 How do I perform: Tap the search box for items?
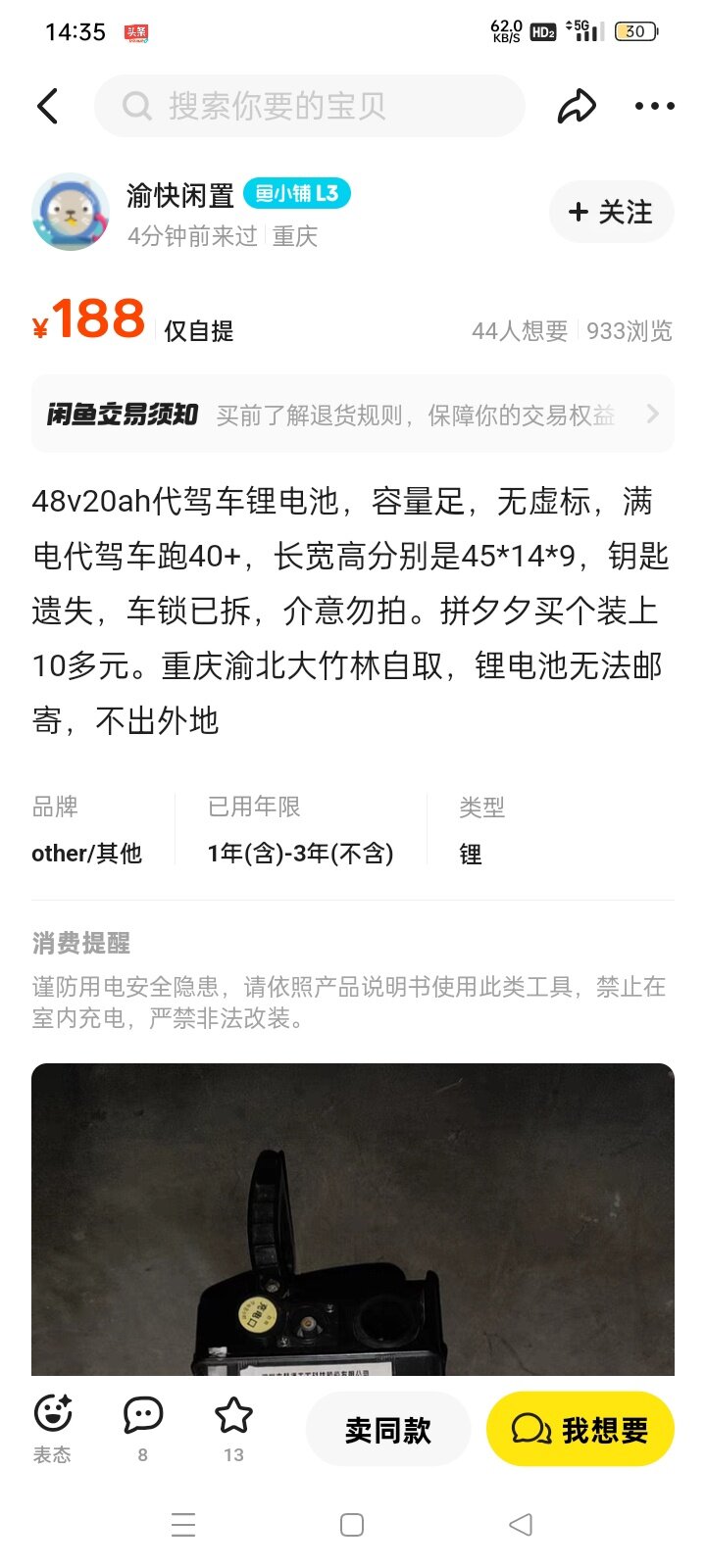tap(309, 106)
